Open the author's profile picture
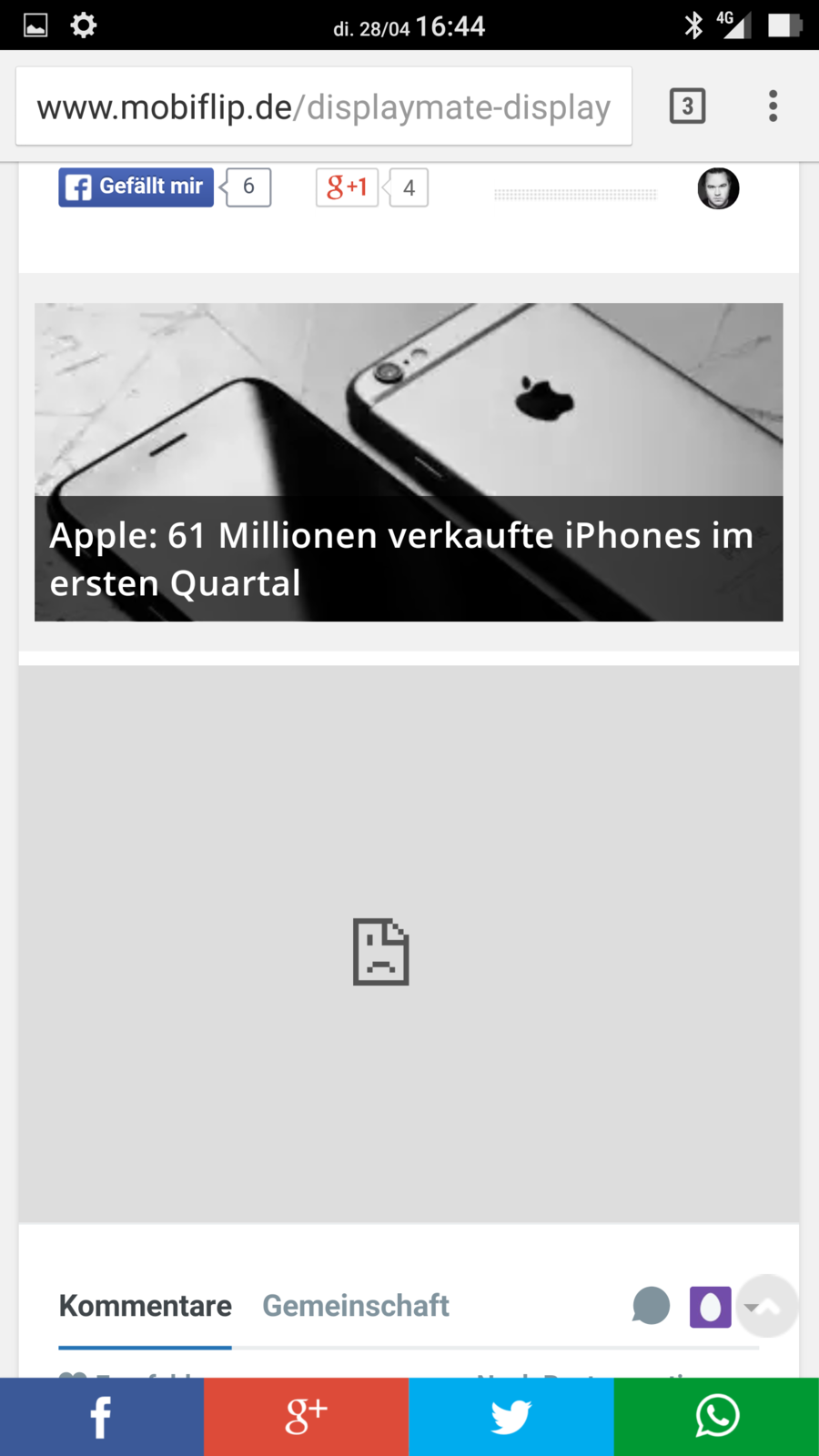 tap(718, 188)
